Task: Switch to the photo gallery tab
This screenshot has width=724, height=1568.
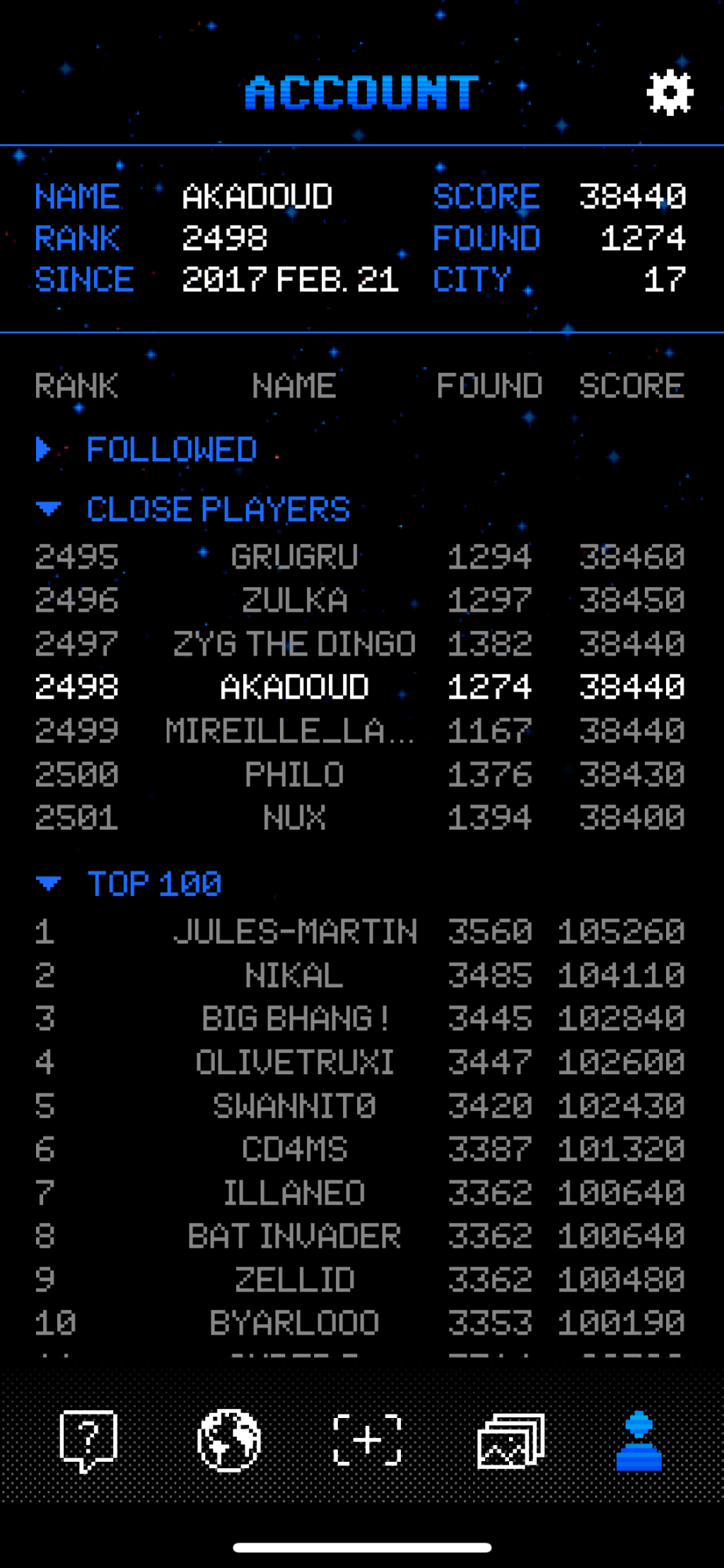Action: [x=510, y=1441]
